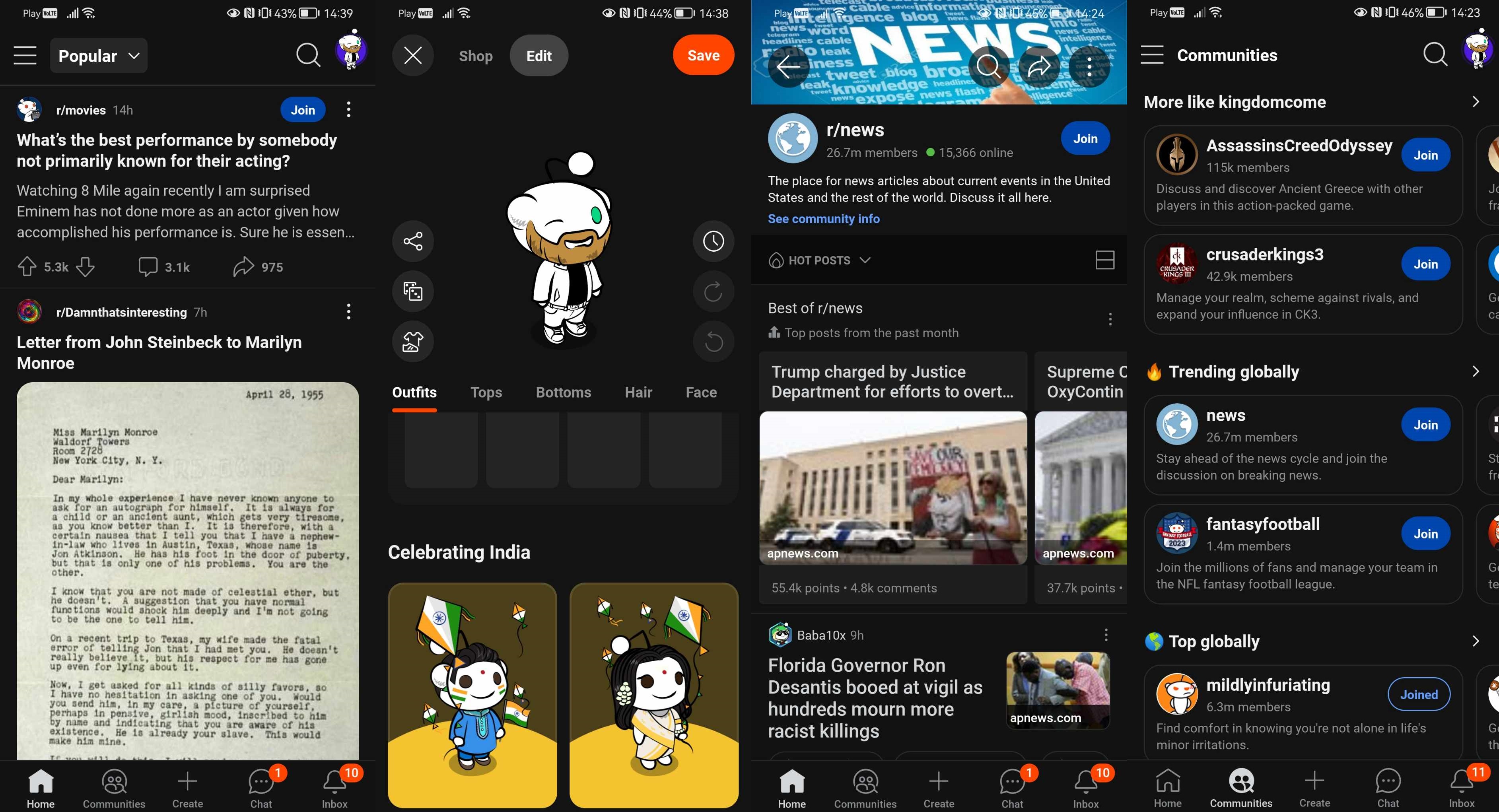This screenshot has height=812, width=1499.
Task: Open the Trump charged by Justice Department card
Action: coord(892,477)
